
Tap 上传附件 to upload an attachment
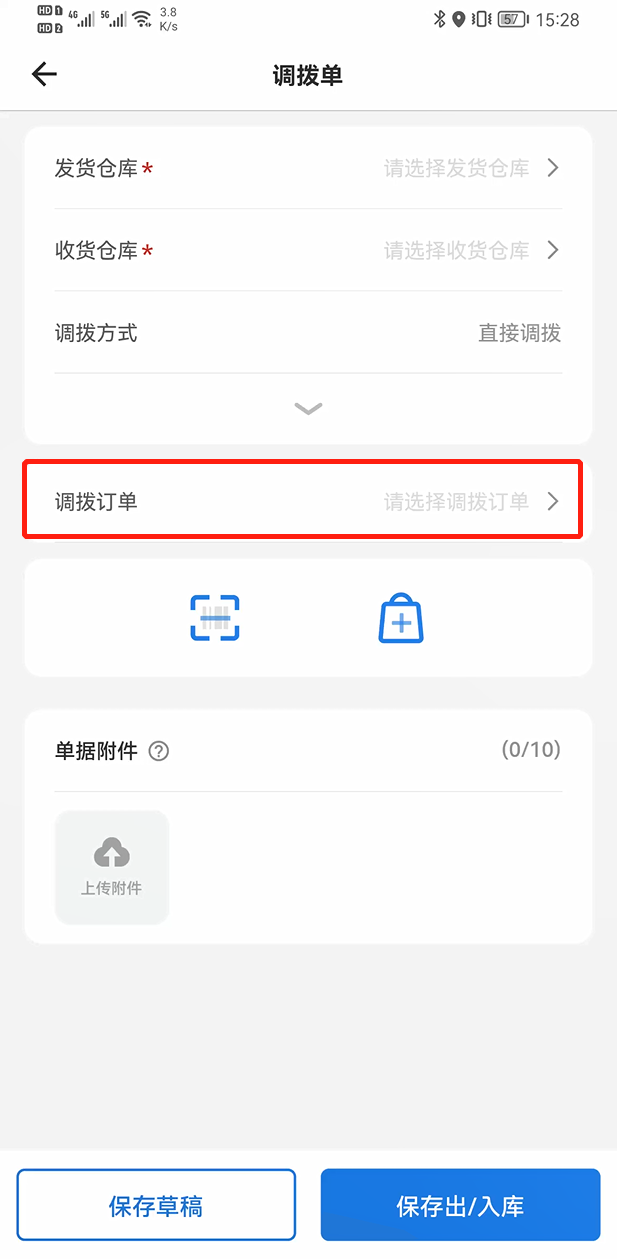click(112, 867)
